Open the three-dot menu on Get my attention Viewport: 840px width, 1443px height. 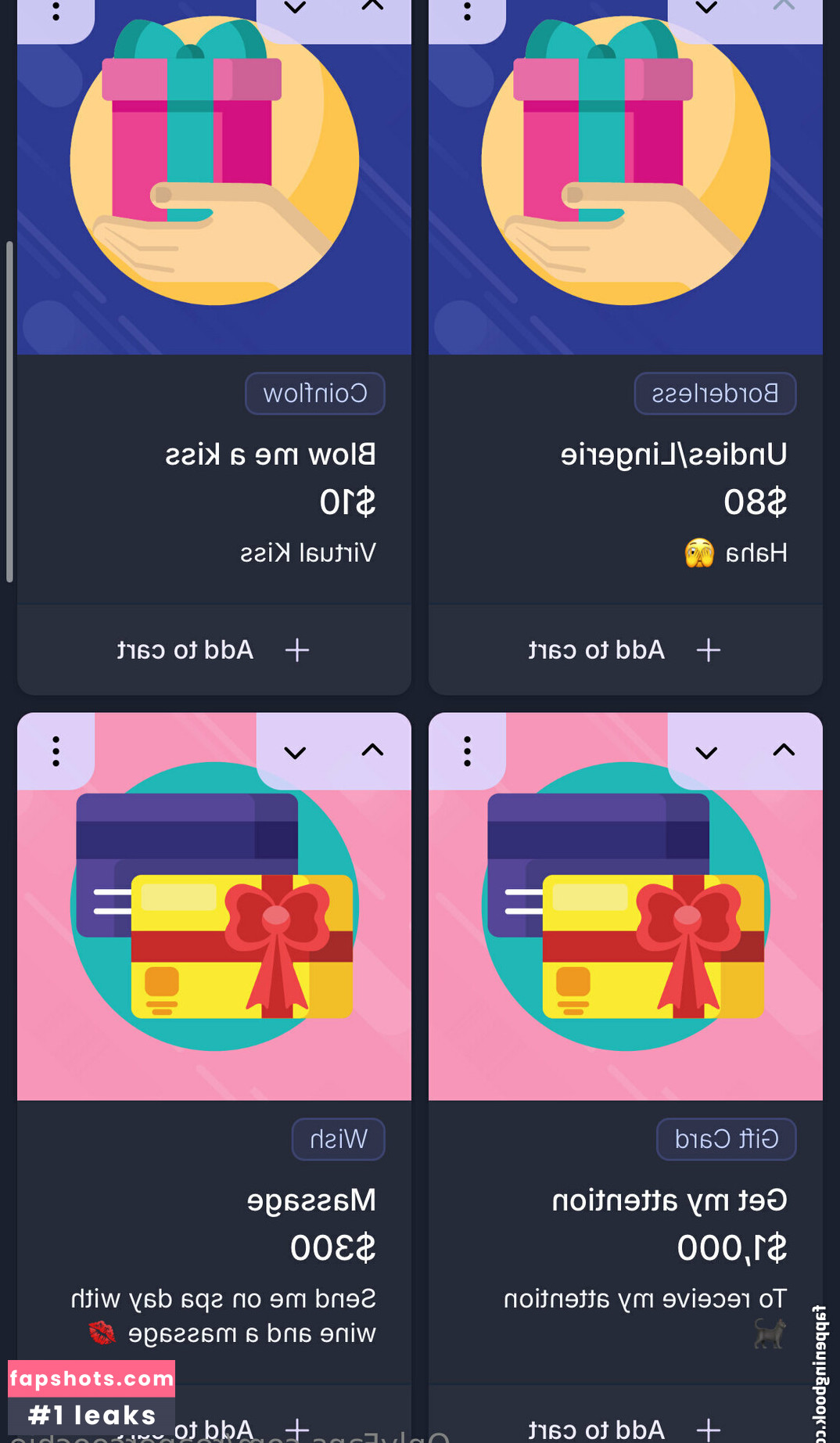pos(467,751)
